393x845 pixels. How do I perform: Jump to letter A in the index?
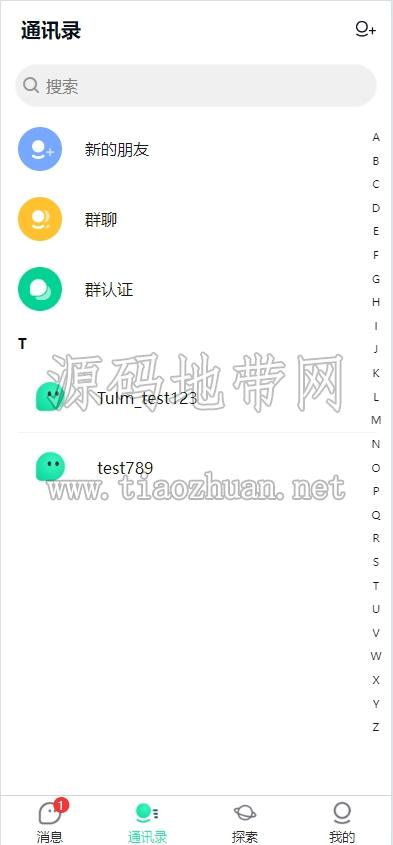[x=376, y=137]
